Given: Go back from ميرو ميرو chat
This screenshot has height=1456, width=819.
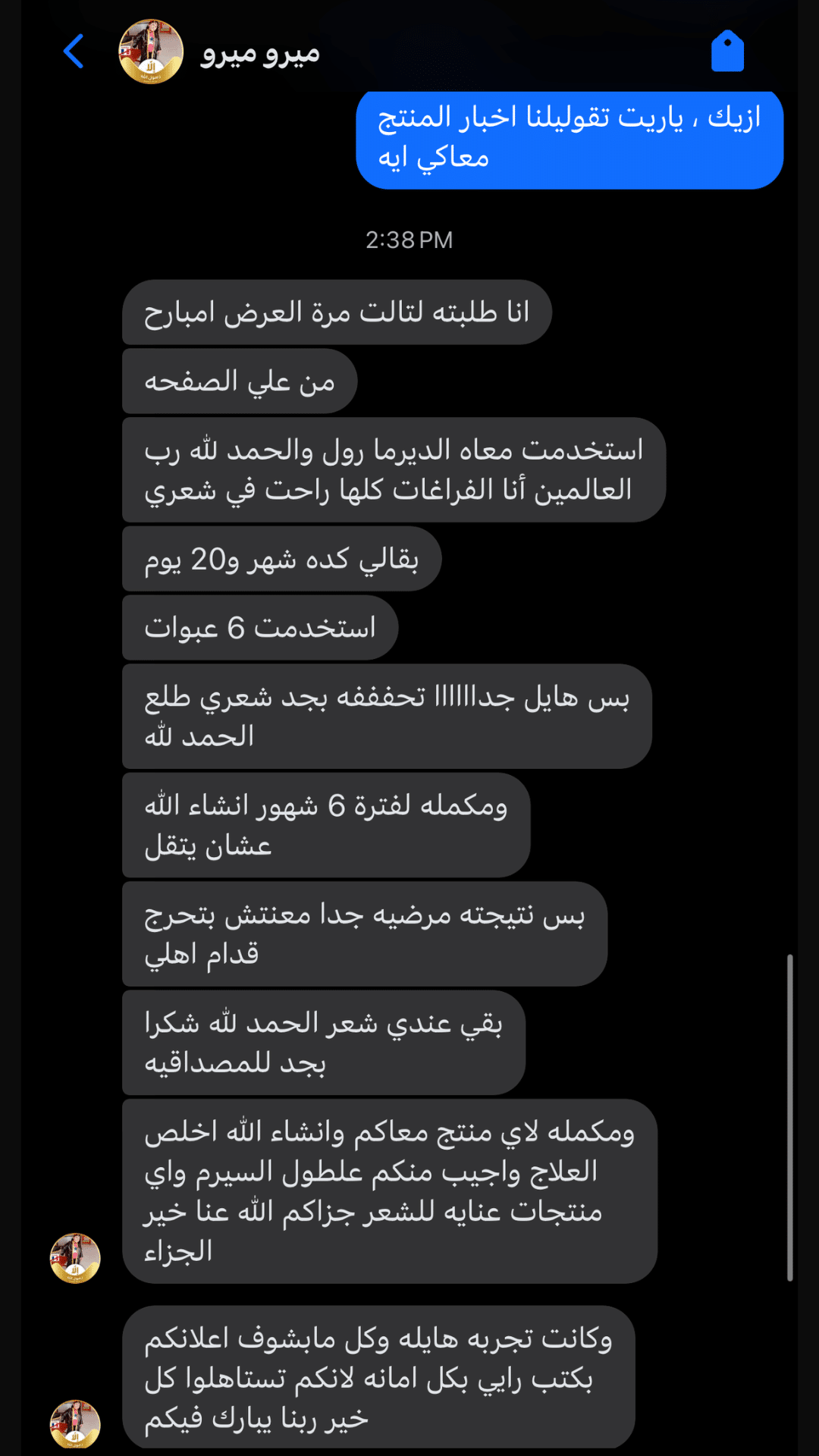Looking at the screenshot, I should pos(74,52).
